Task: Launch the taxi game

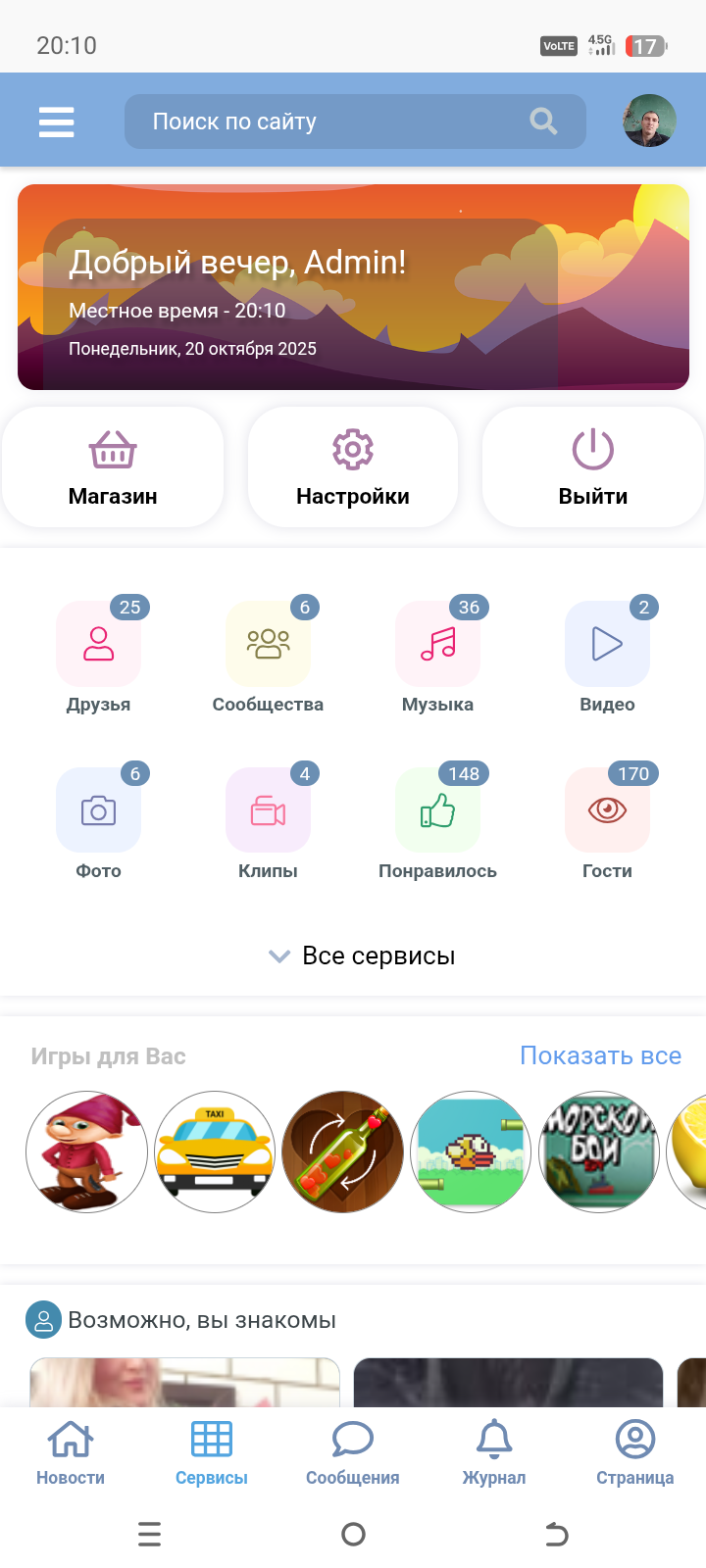Action: click(x=215, y=1151)
